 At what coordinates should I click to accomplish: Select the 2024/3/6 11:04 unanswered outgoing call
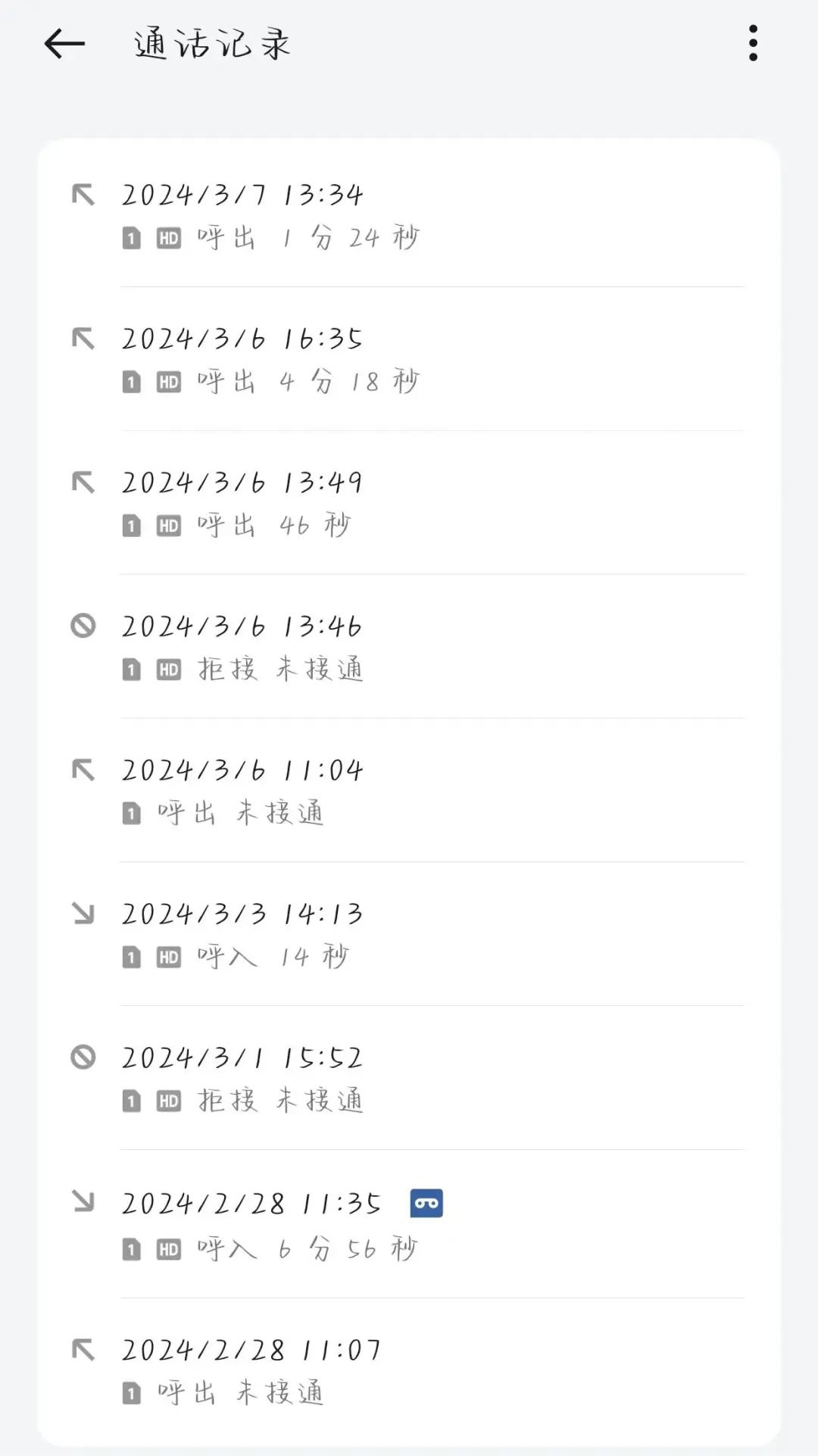click(409, 791)
